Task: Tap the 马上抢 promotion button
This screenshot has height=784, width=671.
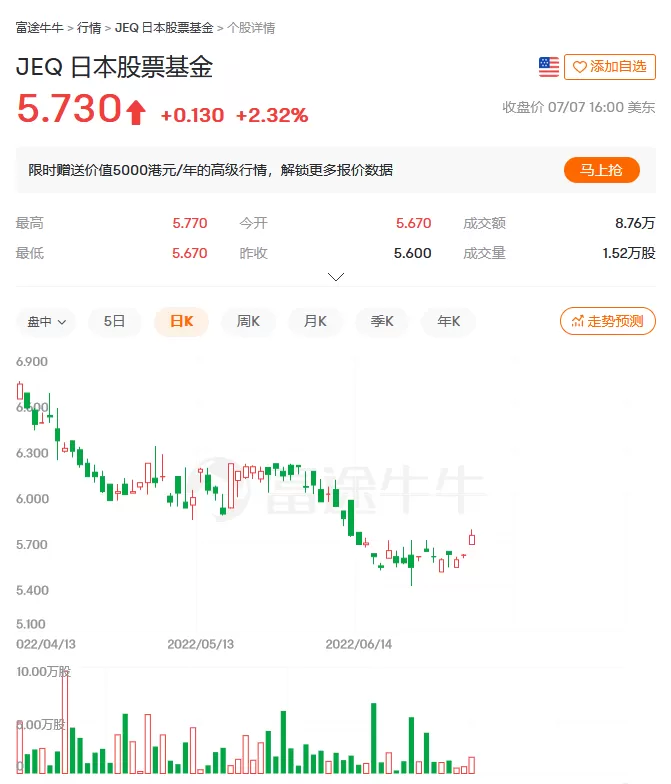Action: 602,170
